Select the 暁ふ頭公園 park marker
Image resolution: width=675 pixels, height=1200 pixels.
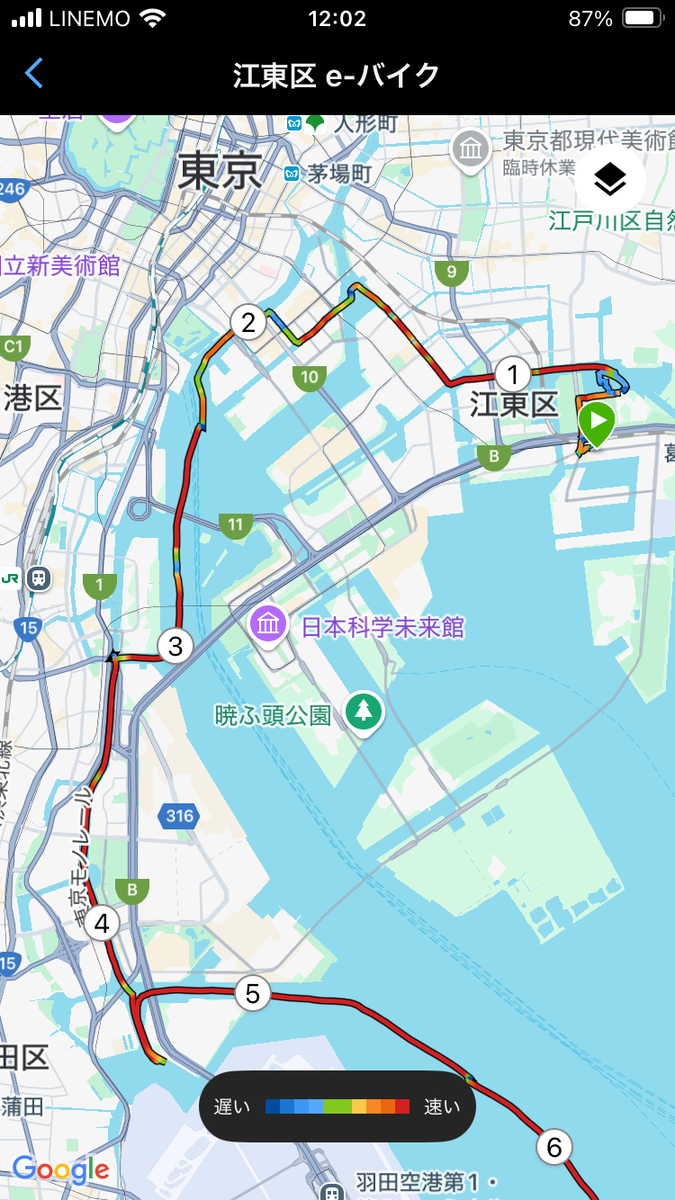coord(364,713)
